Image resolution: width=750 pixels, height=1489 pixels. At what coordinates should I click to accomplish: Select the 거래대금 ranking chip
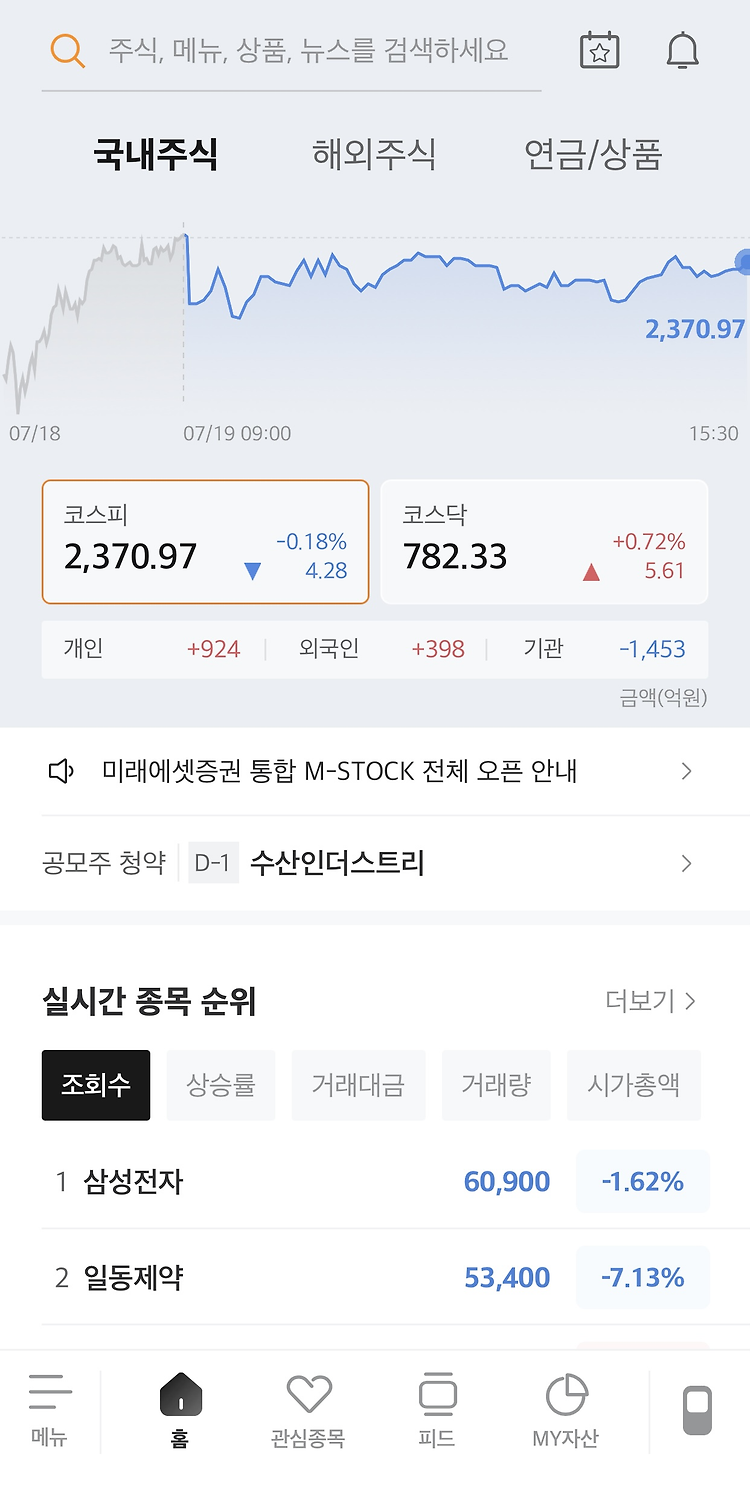coord(358,1085)
